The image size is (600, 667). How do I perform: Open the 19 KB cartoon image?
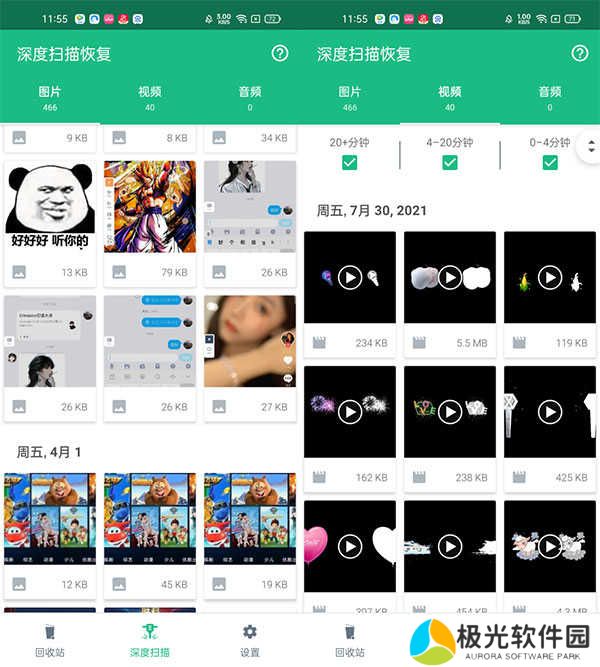(x=250, y=520)
